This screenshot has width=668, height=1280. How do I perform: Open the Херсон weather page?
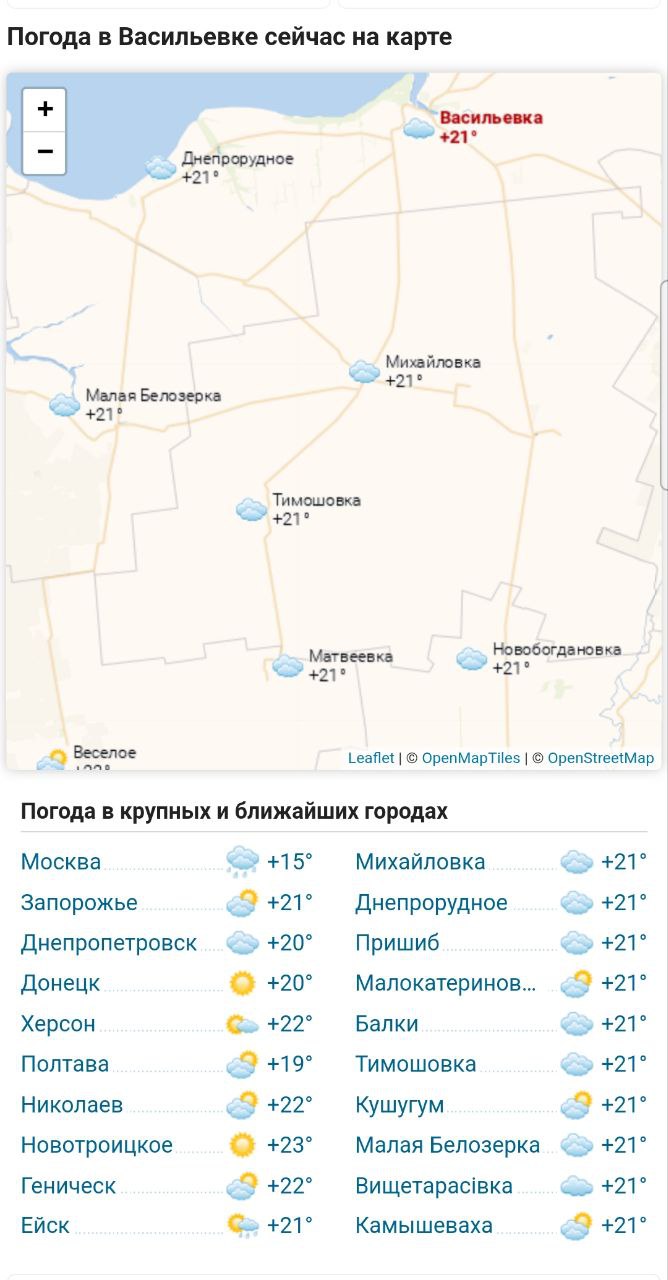pyautogui.click(x=58, y=1024)
